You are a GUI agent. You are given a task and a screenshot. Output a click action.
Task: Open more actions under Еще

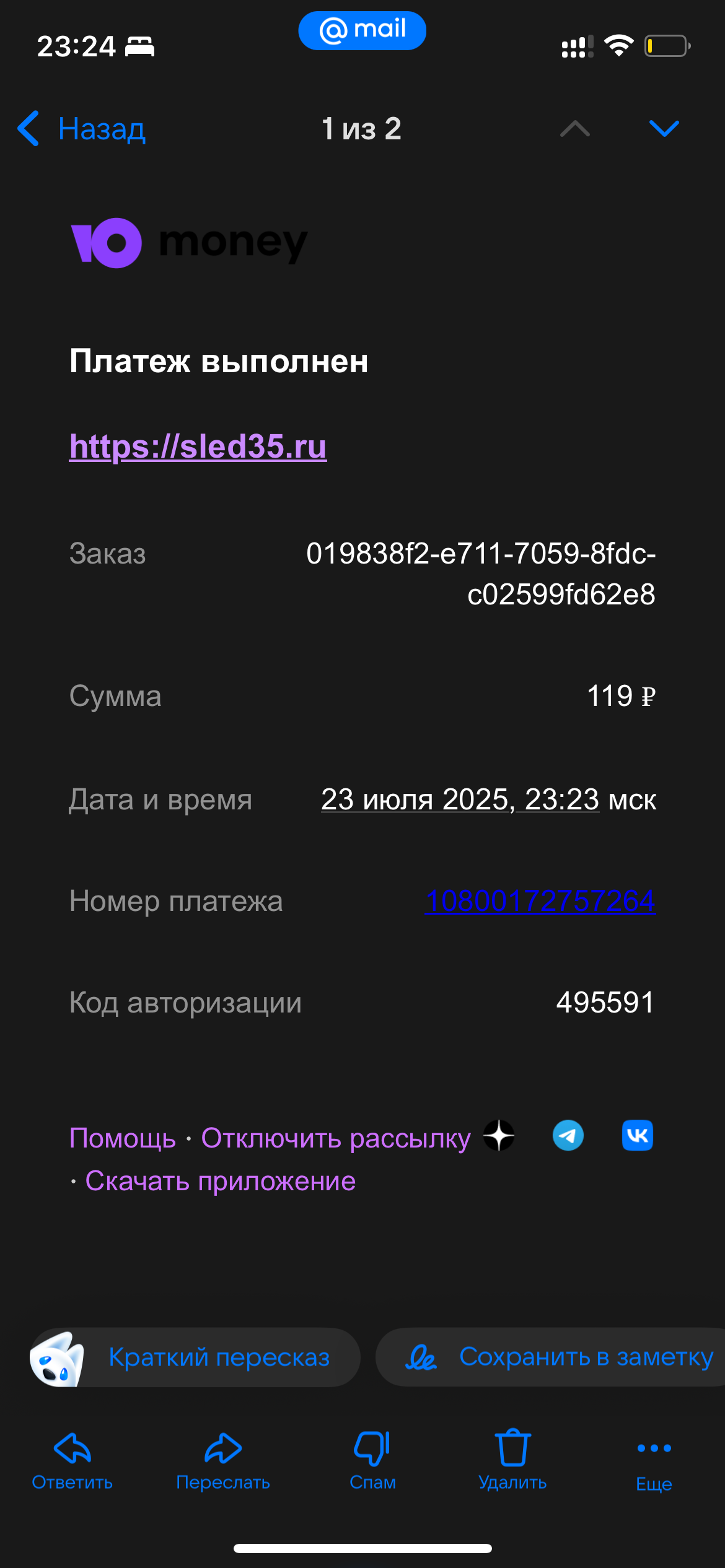coord(654,1460)
